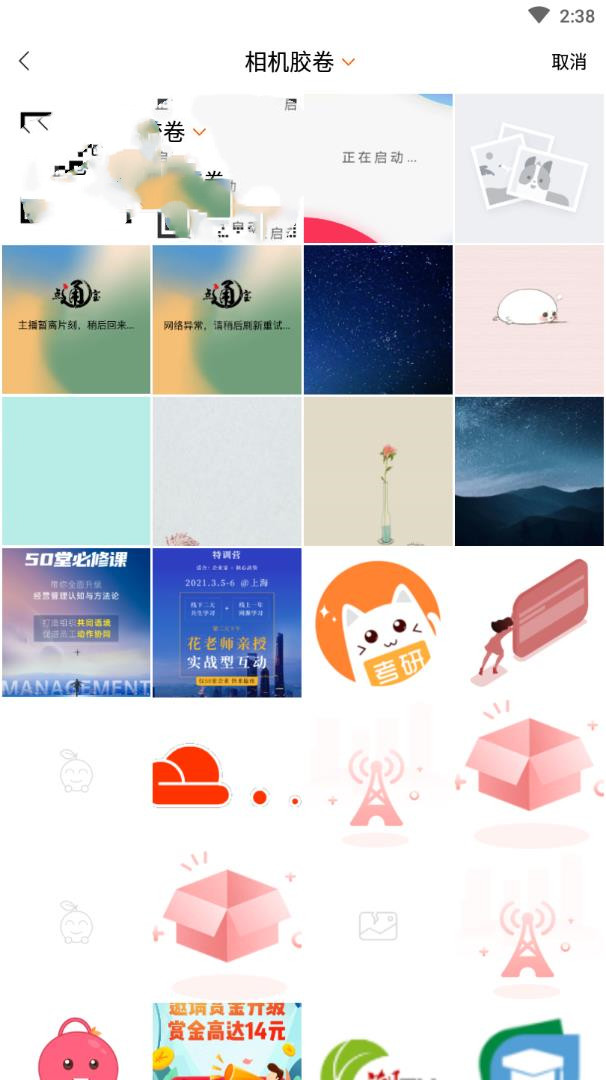
Task: Expand the 相机胶卷 album dropdown
Action: click(x=300, y=62)
